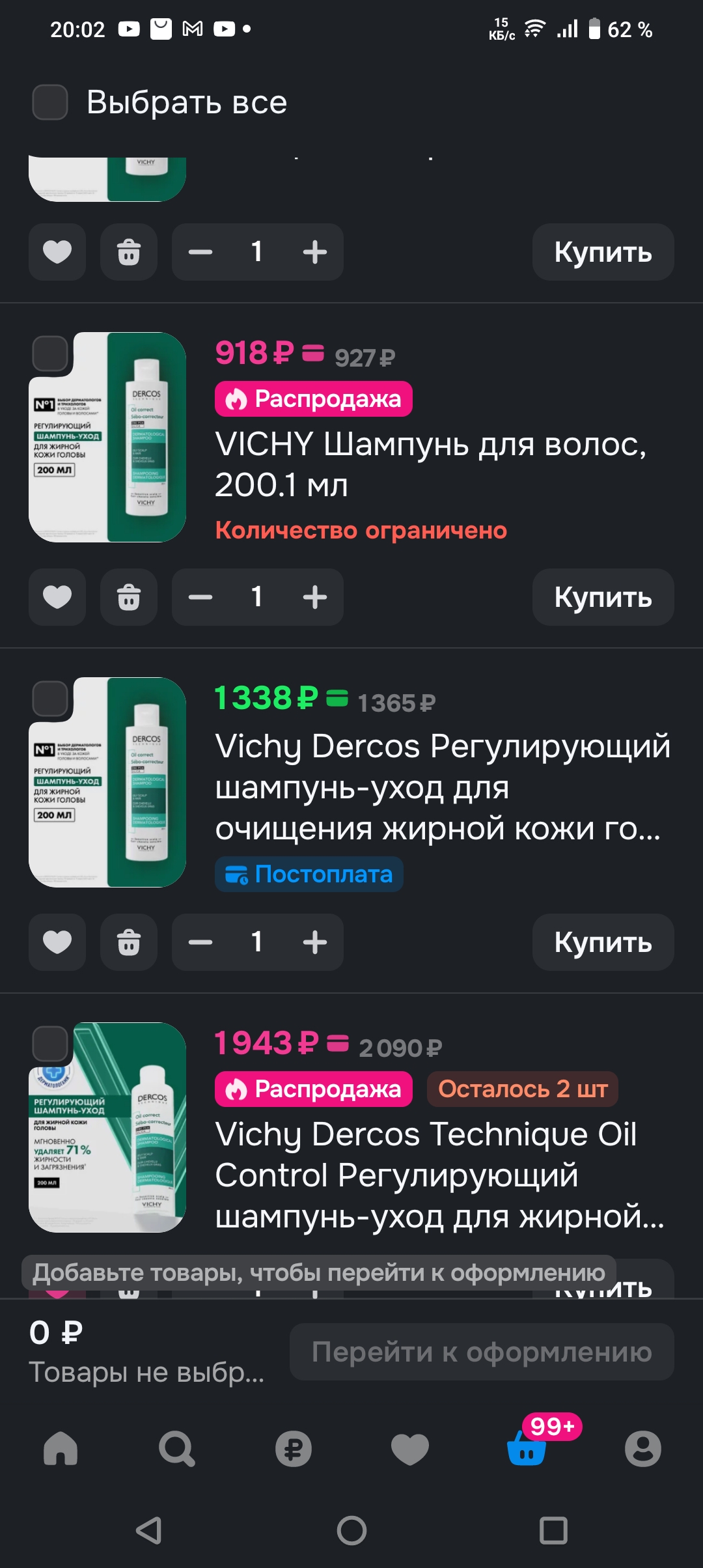The image size is (703, 1568).
Task: Increase quantity of the 1338 ₽ Vichy Dercos shampoo
Action: [x=315, y=942]
